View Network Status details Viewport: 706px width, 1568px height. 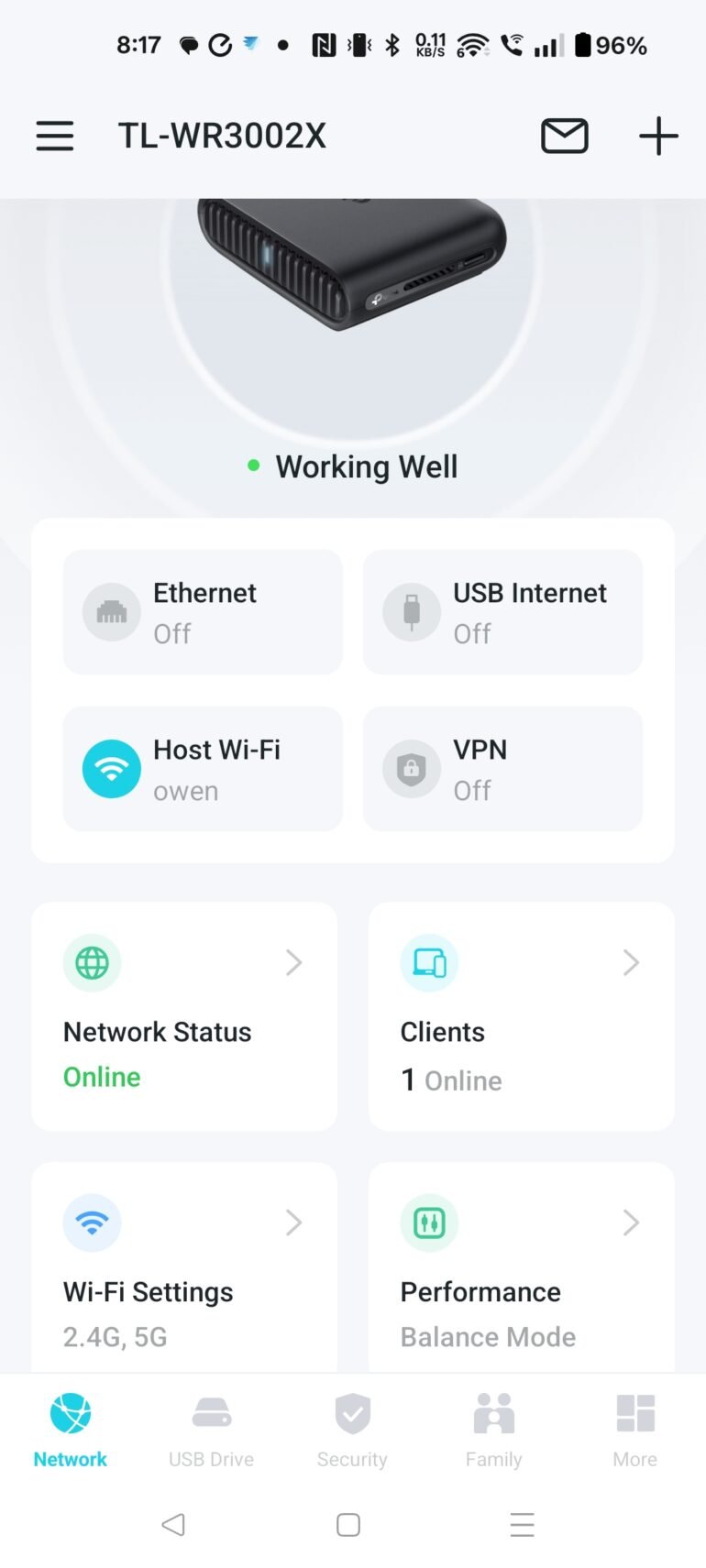point(184,1016)
